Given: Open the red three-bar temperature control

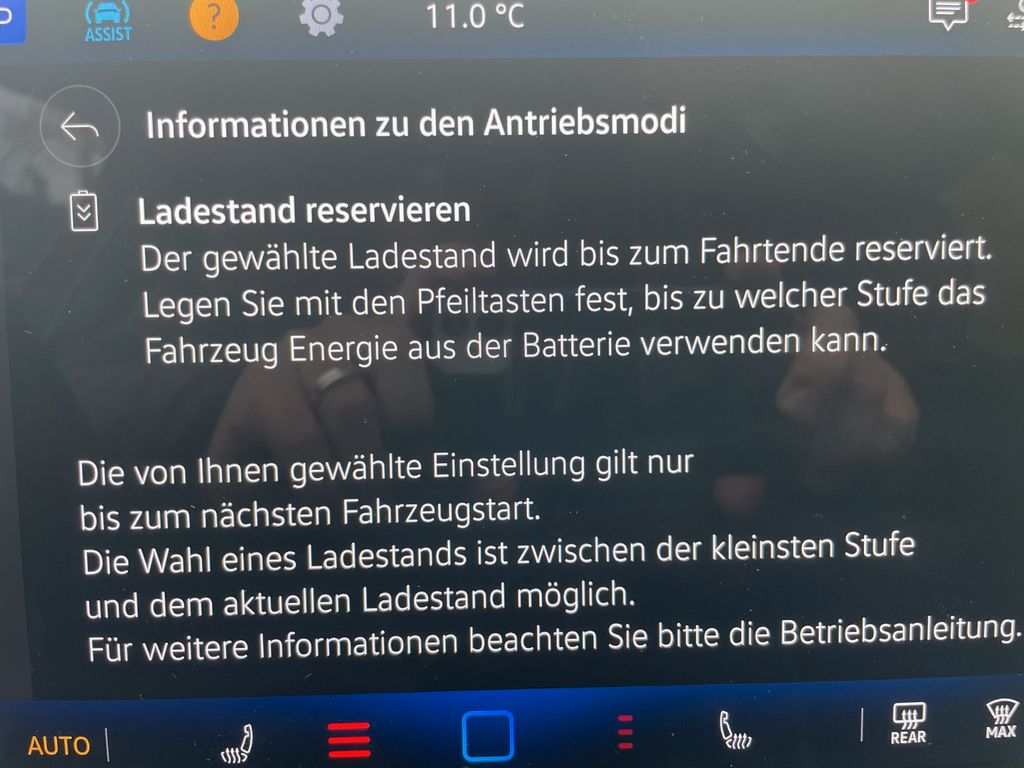Looking at the screenshot, I should point(349,739).
